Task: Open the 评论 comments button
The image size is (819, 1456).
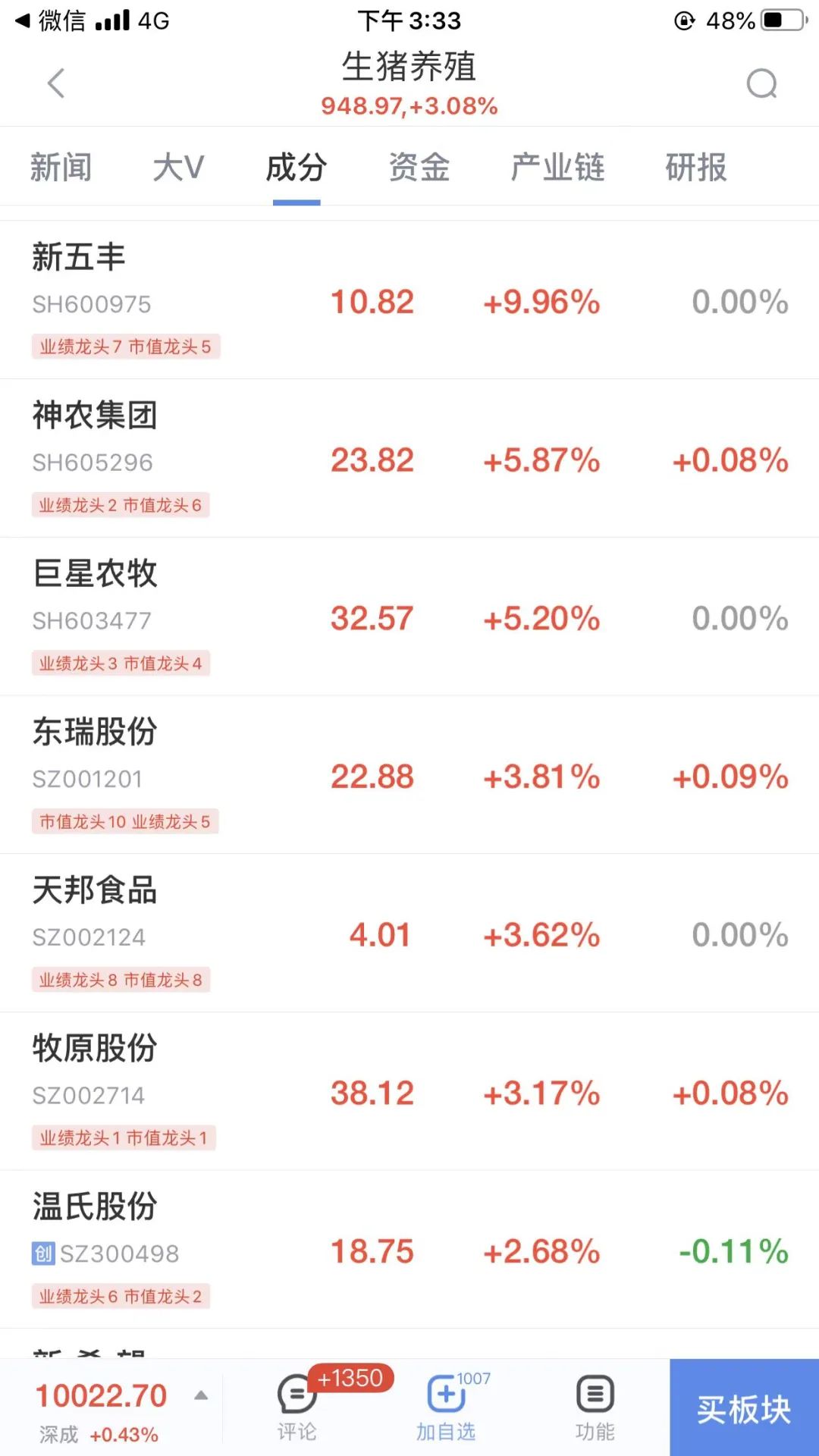Action: [297, 1407]
